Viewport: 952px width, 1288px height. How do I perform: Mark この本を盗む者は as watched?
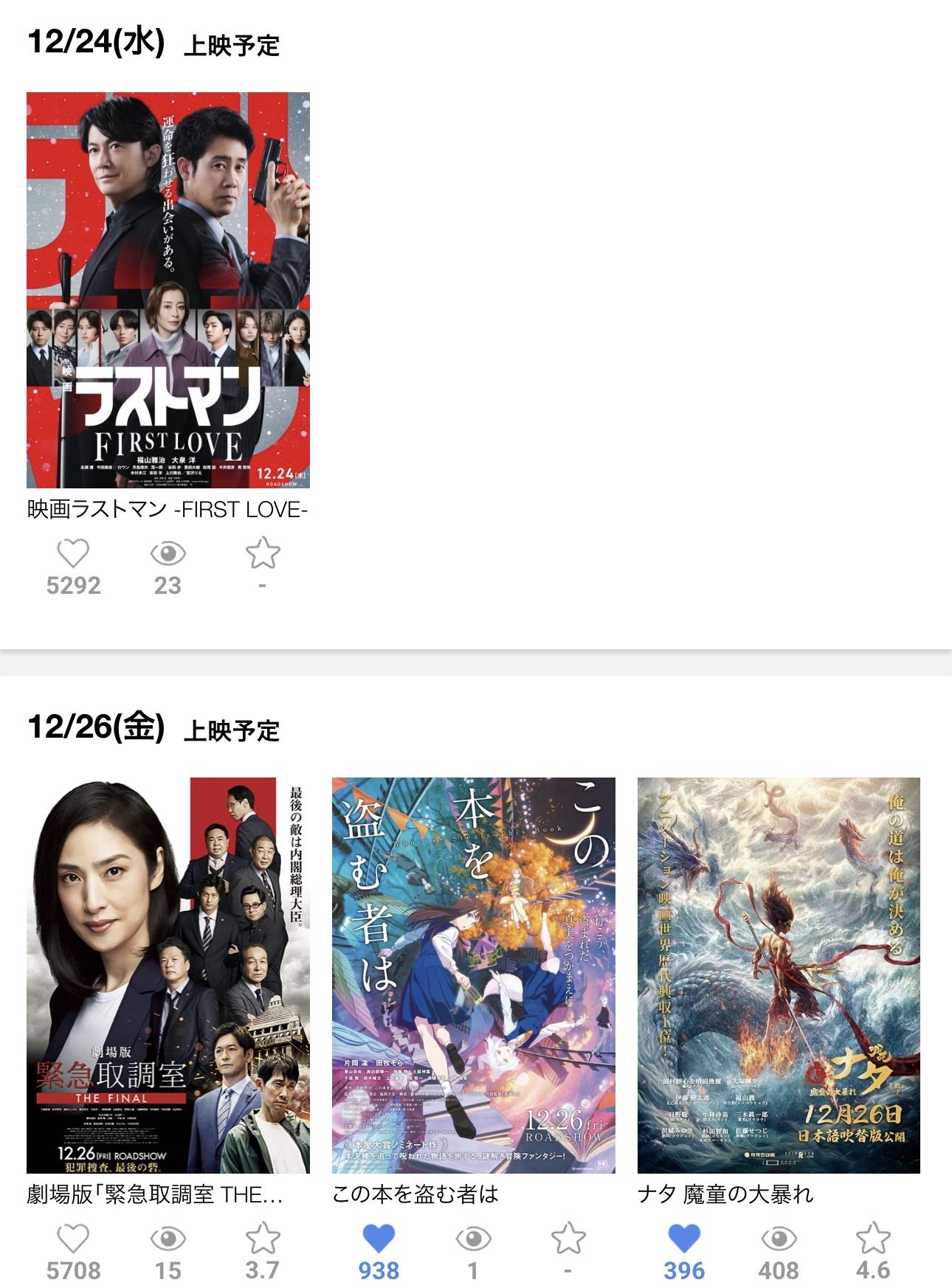[x=473, y=1239]
